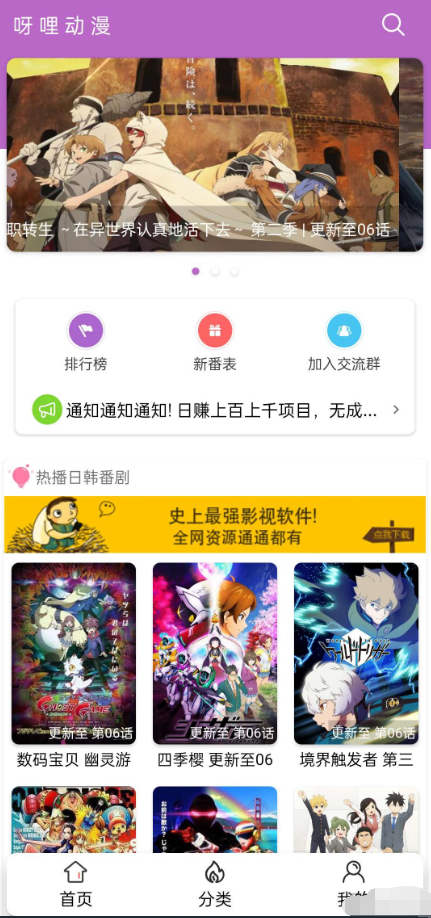The height and width of the screenshot is (918, 431).
Task: Select the second carousel page dot
Action: [215, 272]
